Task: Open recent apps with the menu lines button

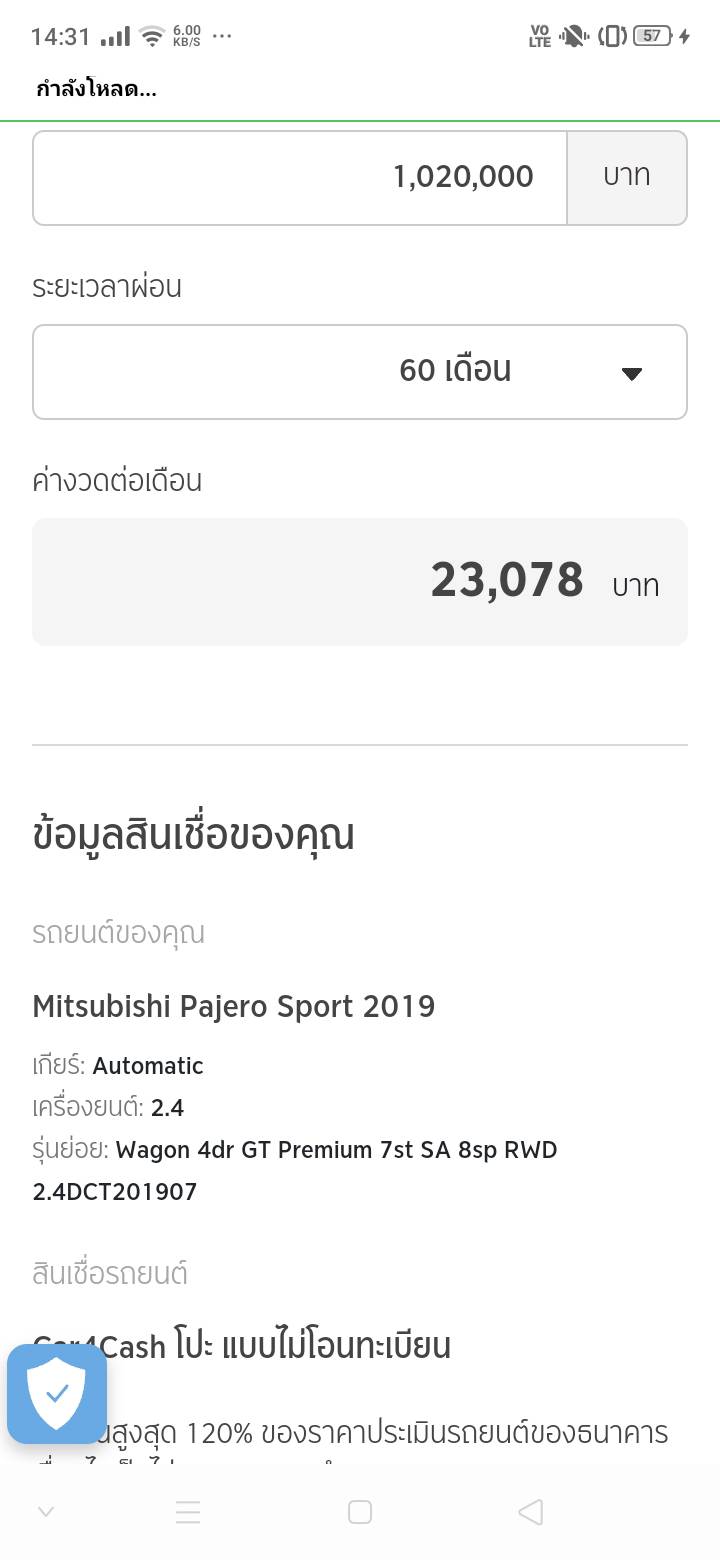Action: pos(188,1512)
